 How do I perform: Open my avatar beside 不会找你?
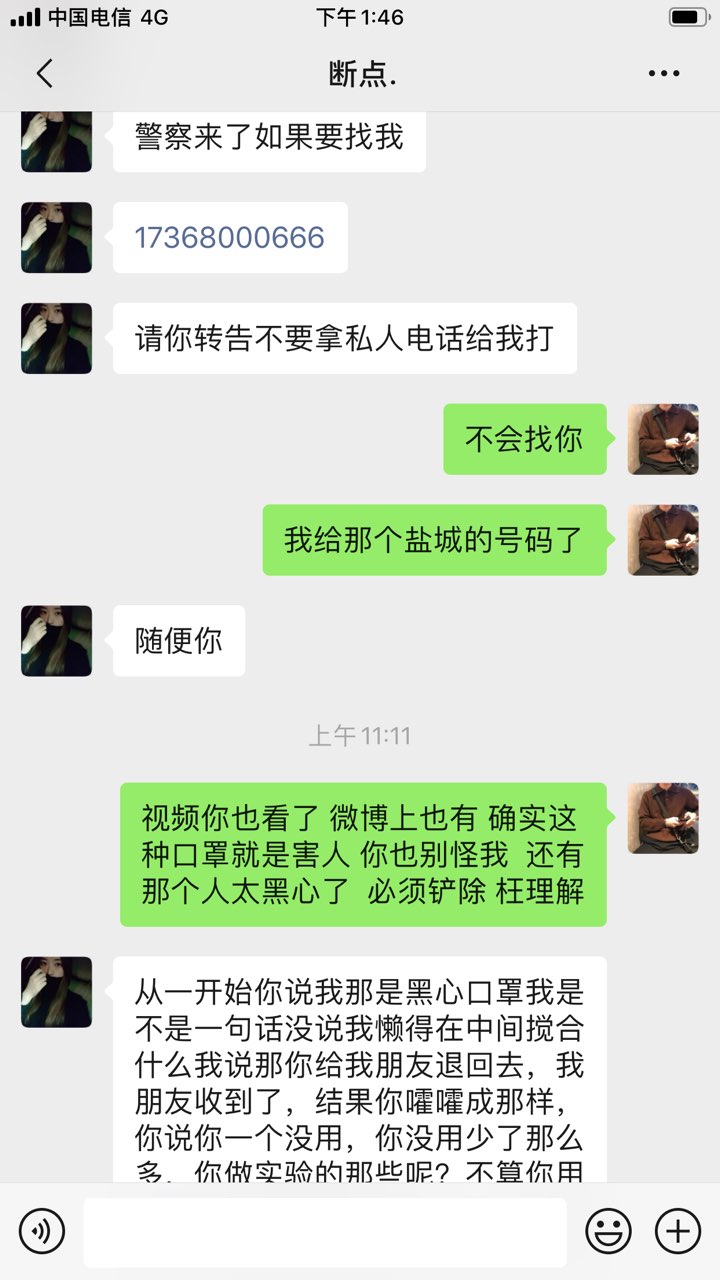pyautogui.click(x=663, y=439)
